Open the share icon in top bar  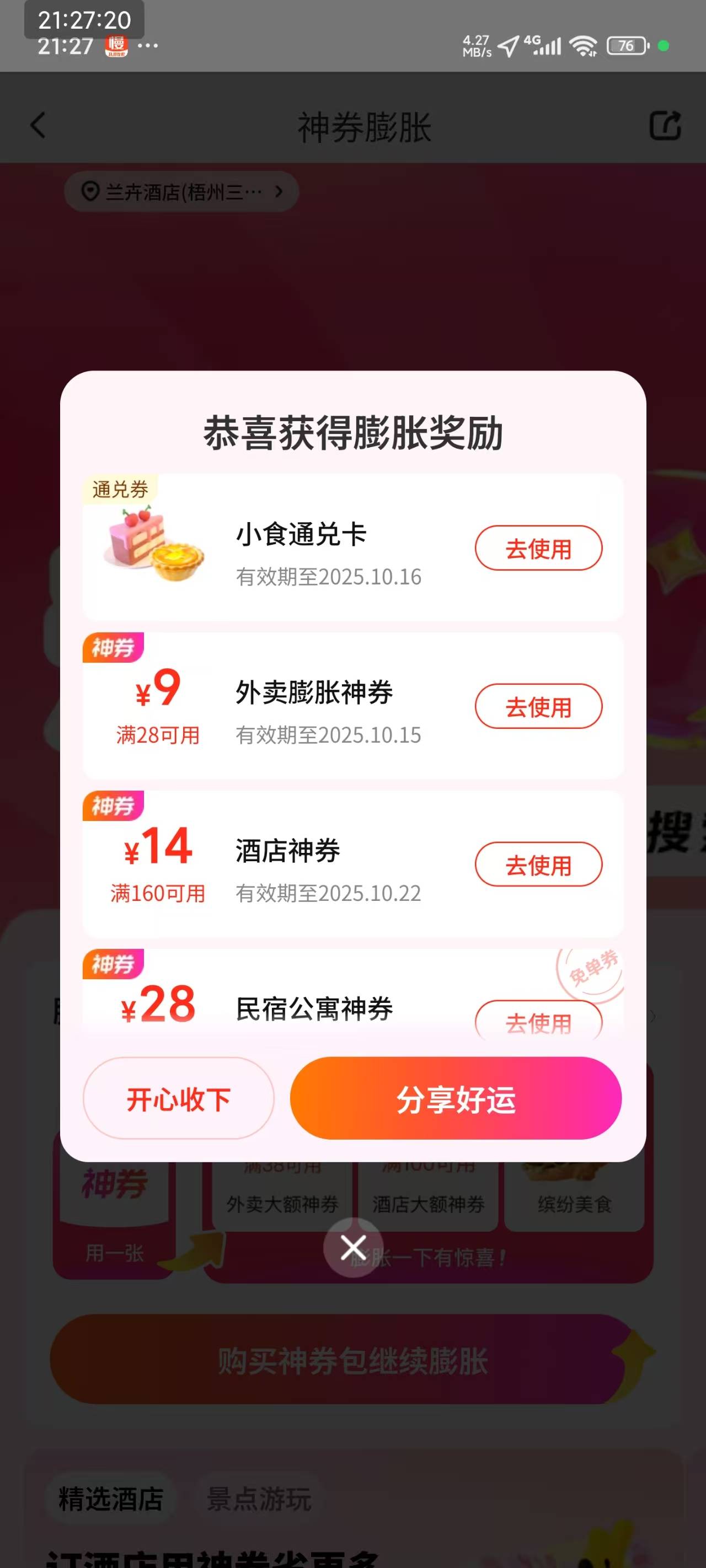(x=664, y=126)
